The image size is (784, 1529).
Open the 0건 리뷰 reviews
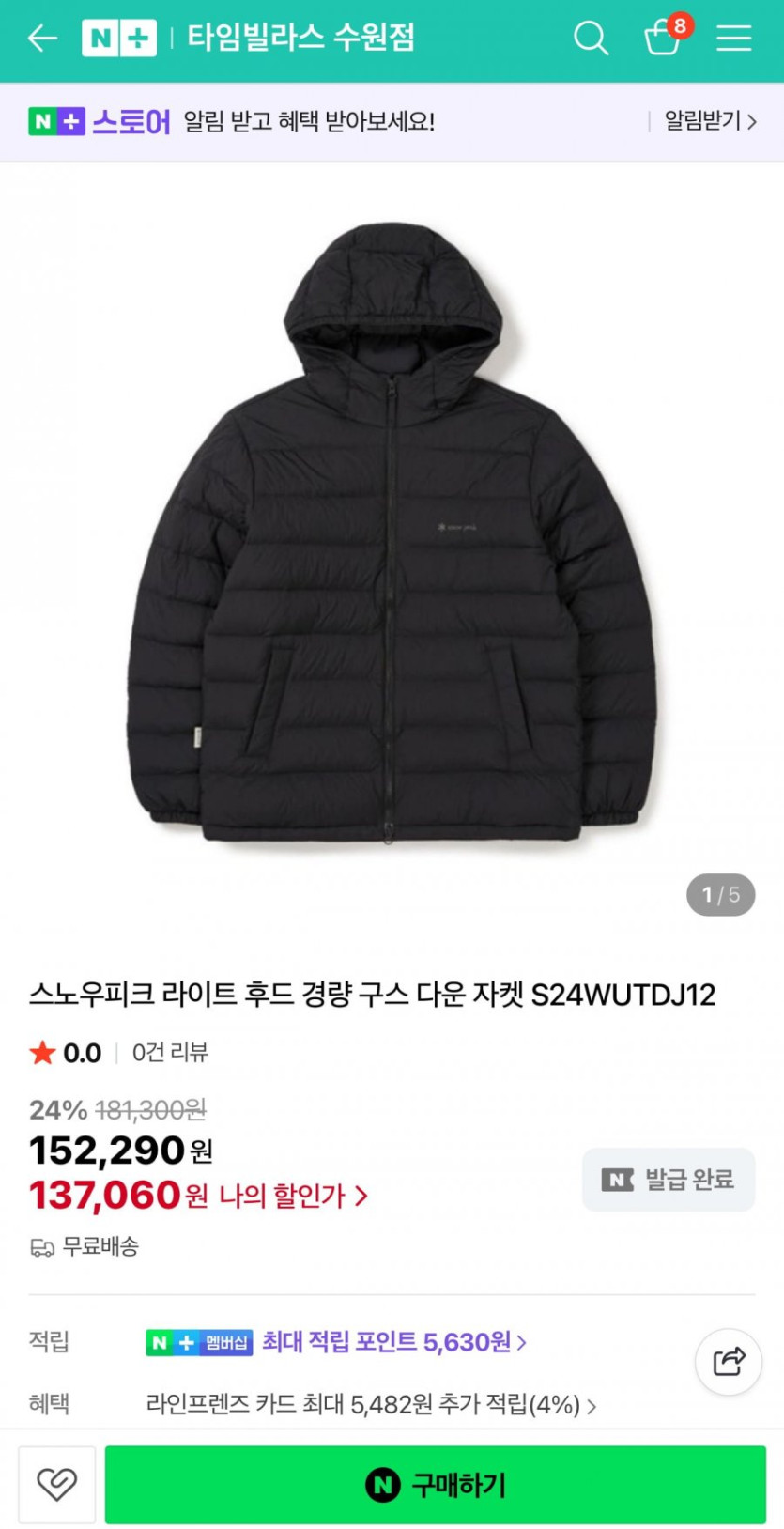click(x=170, y=1053)
